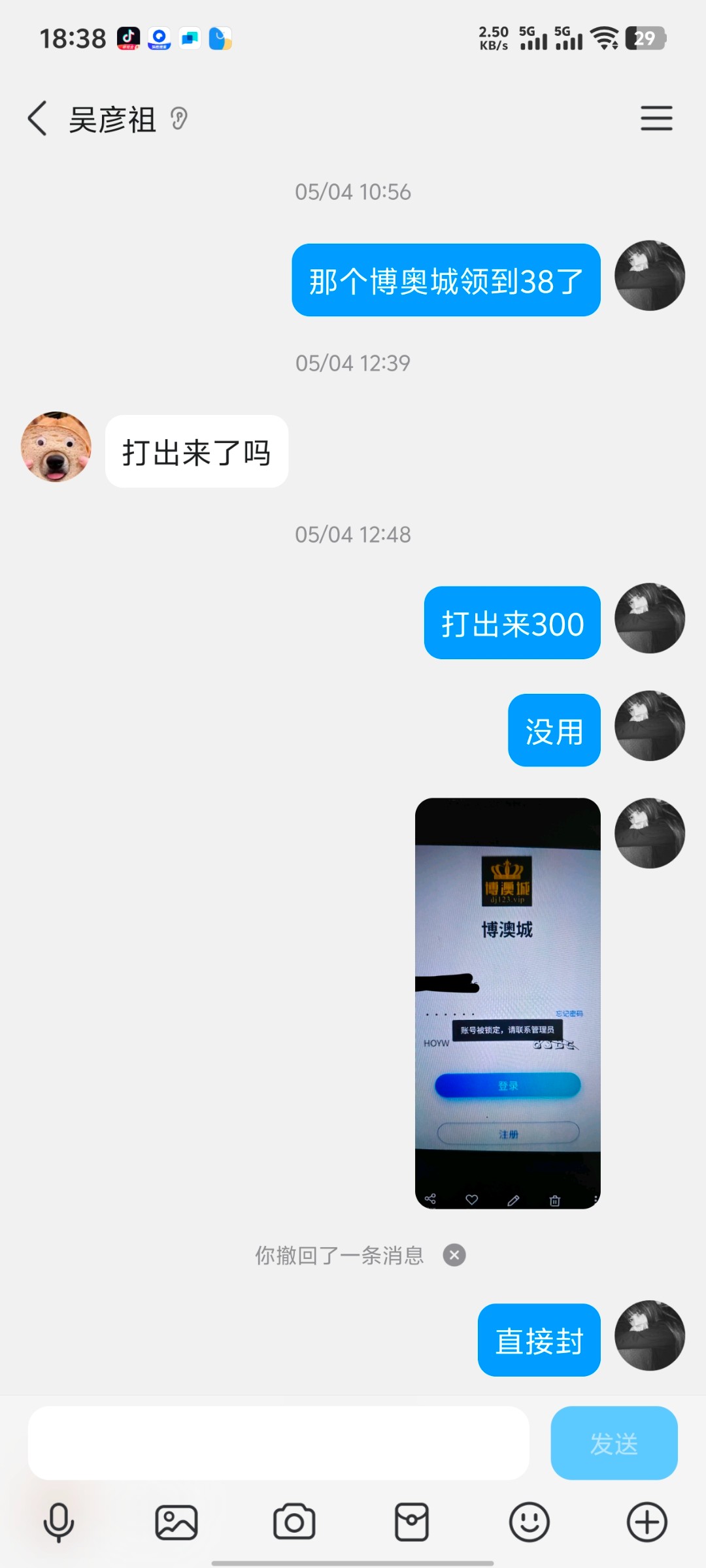Viewport: 706px width, 1568px height.
Task: Open the red packet icon
Action: 412,1522
